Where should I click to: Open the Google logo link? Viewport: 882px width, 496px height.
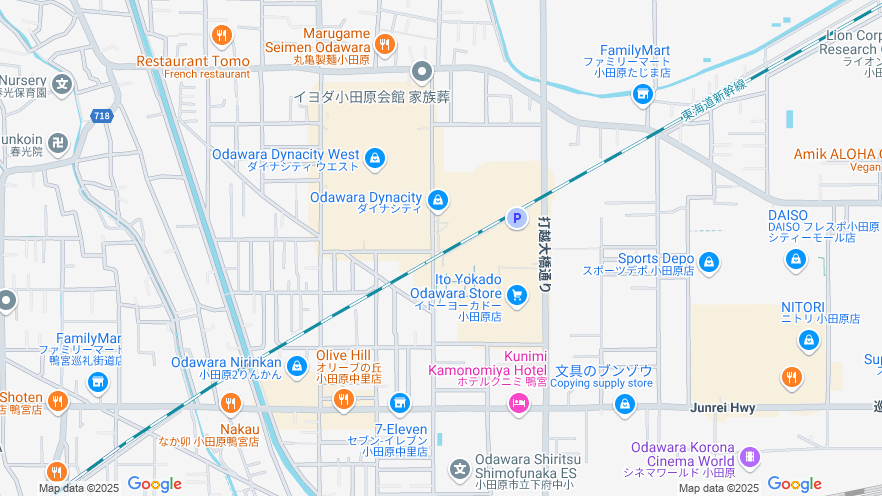coord(154,484)
